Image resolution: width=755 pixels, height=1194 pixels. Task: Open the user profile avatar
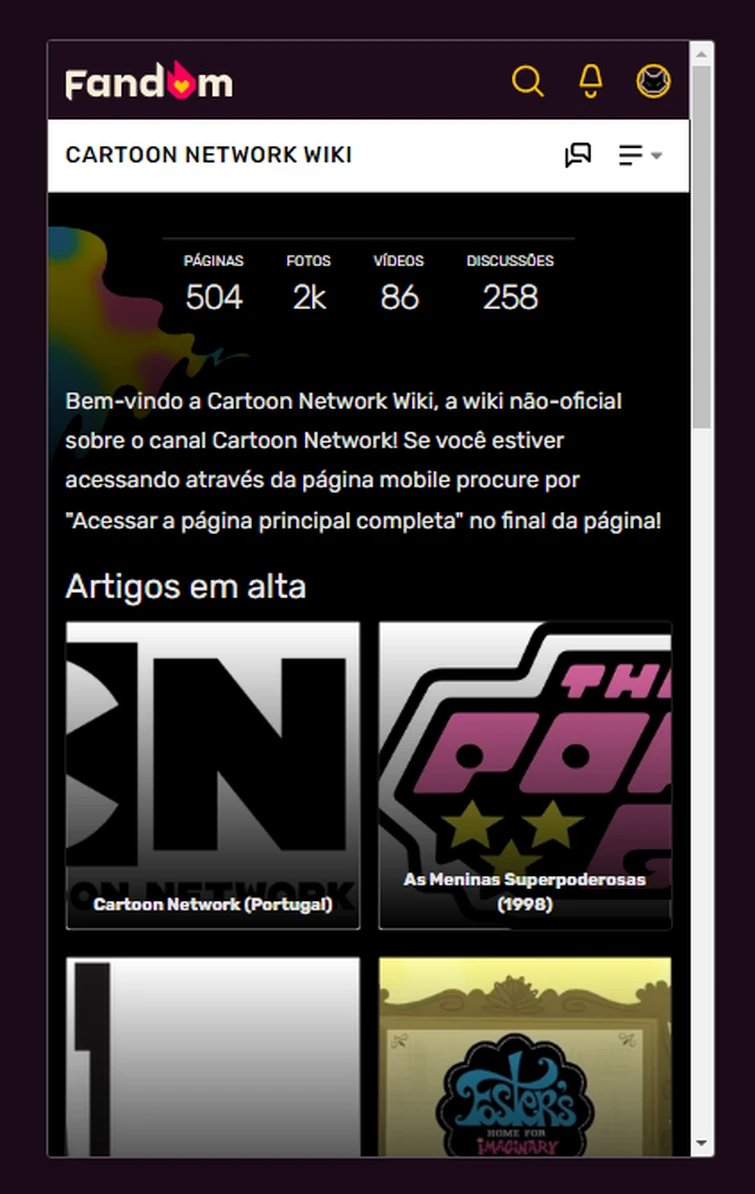coord(653,81)
